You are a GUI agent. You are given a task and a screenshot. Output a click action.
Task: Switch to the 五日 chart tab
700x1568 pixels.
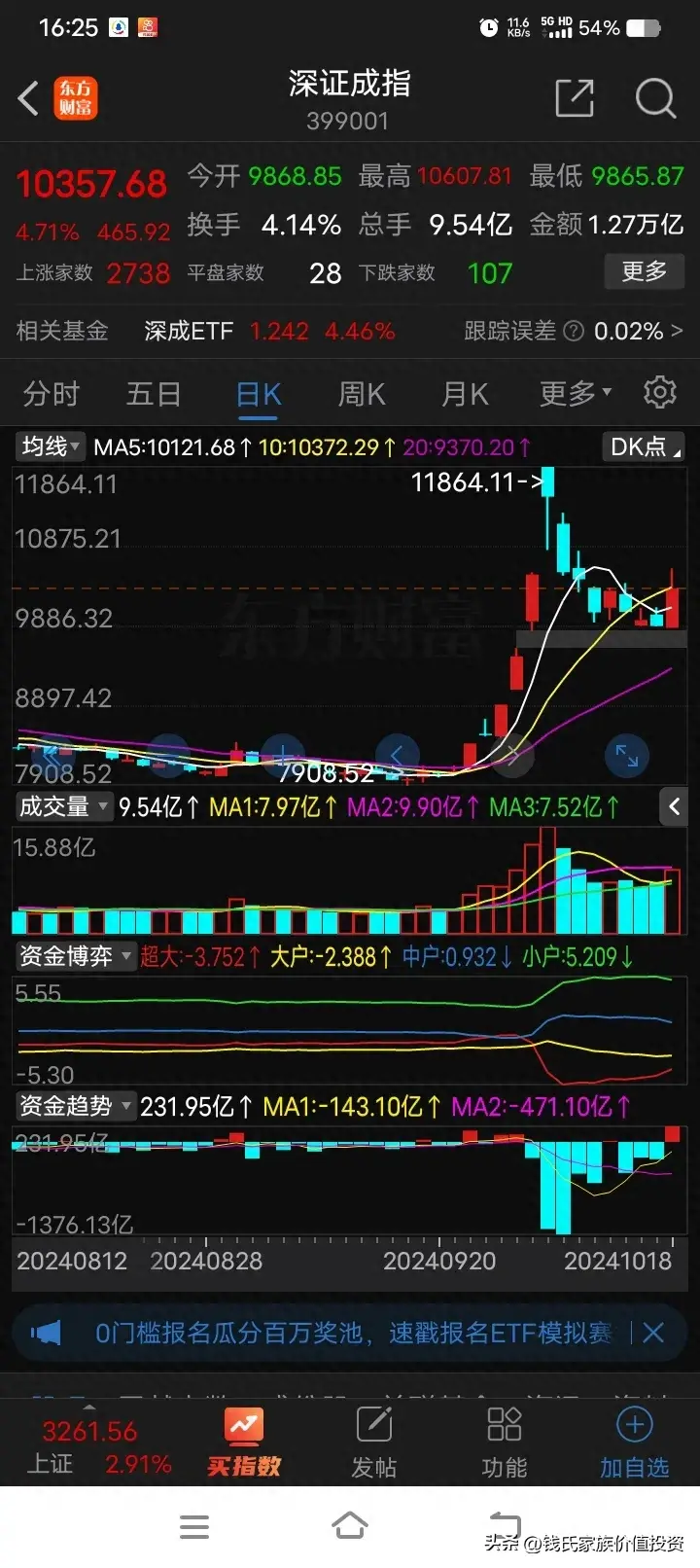click(154, 394)
